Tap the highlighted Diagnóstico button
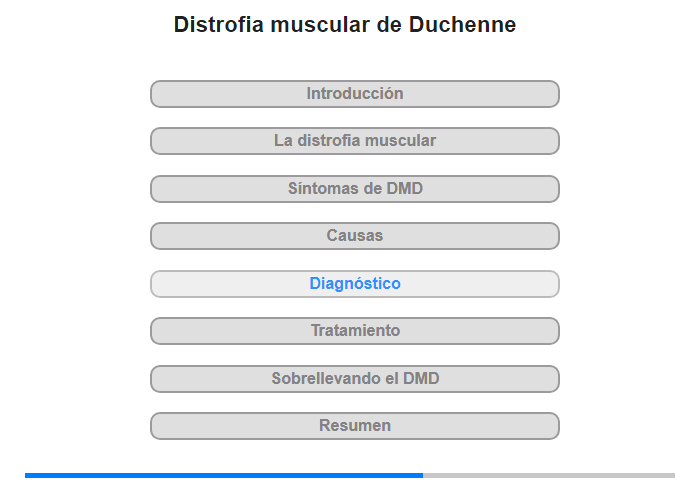Image resolution: width=700 pixels, height=480 pixels. coord(355,284)
